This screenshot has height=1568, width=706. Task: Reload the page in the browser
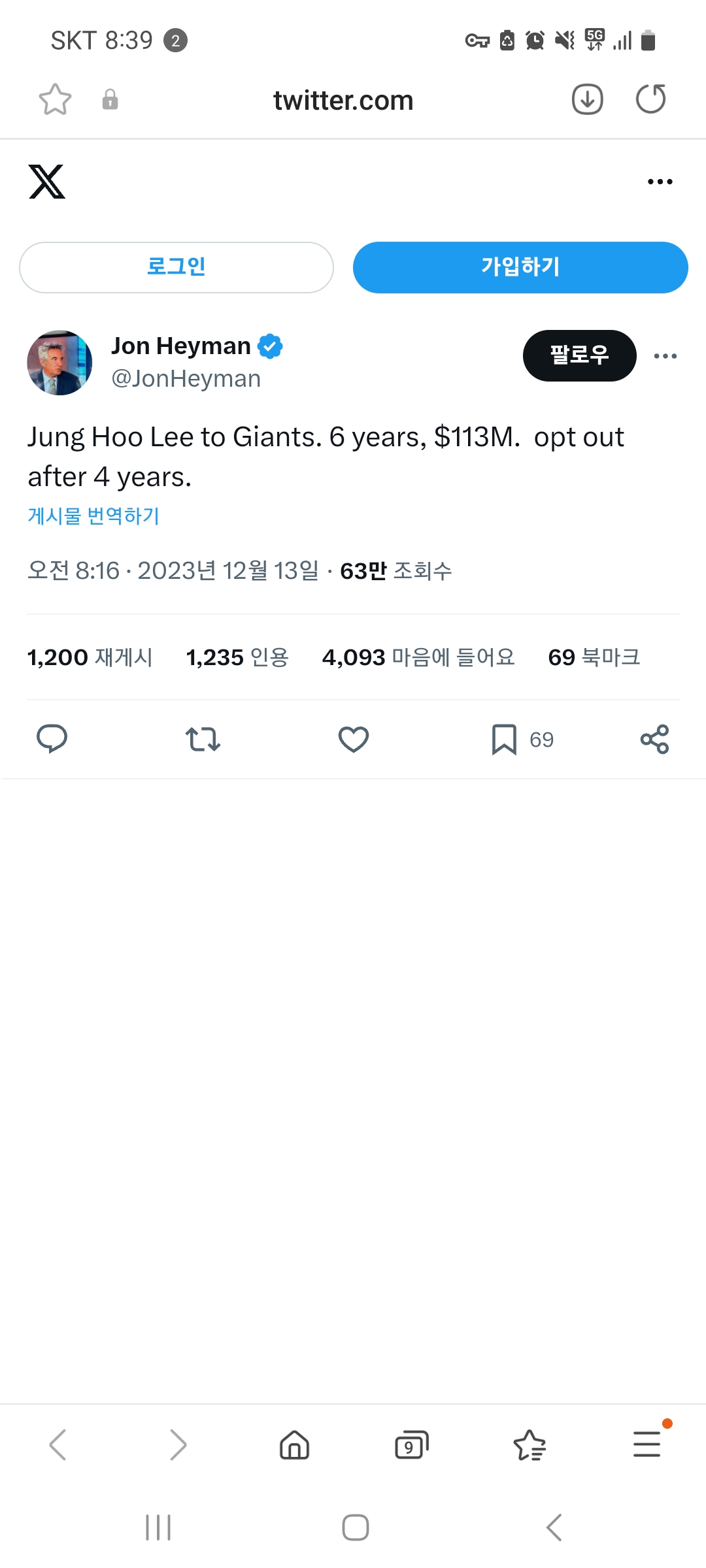pos(650,99)
